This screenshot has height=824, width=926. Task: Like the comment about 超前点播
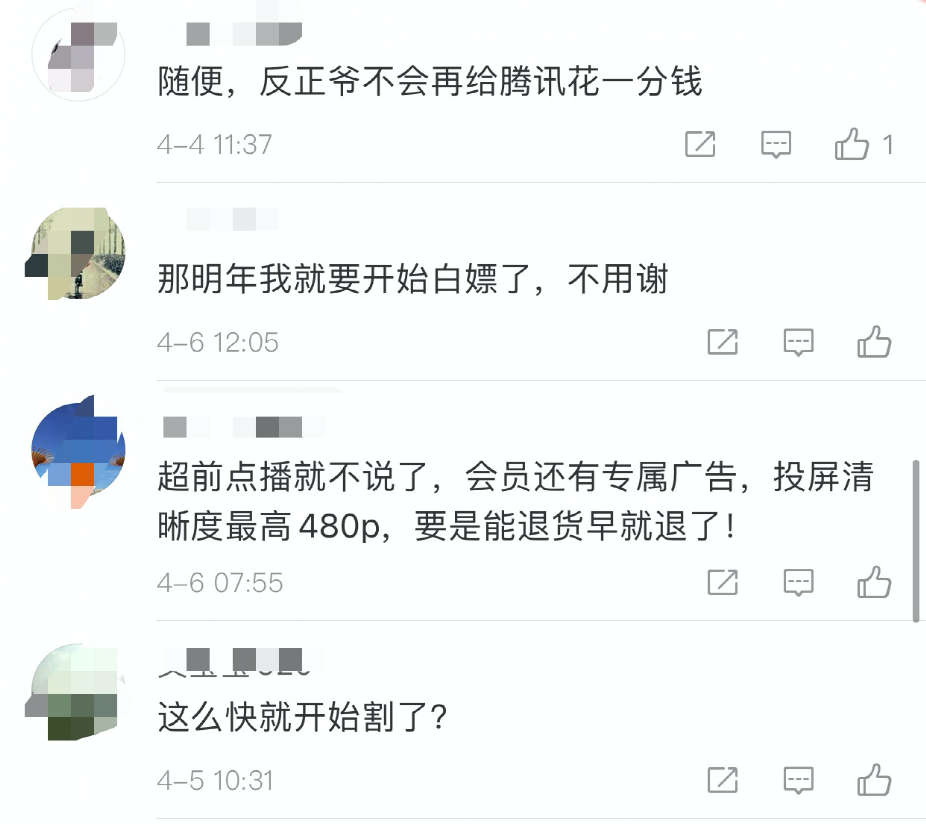point(874,582)
